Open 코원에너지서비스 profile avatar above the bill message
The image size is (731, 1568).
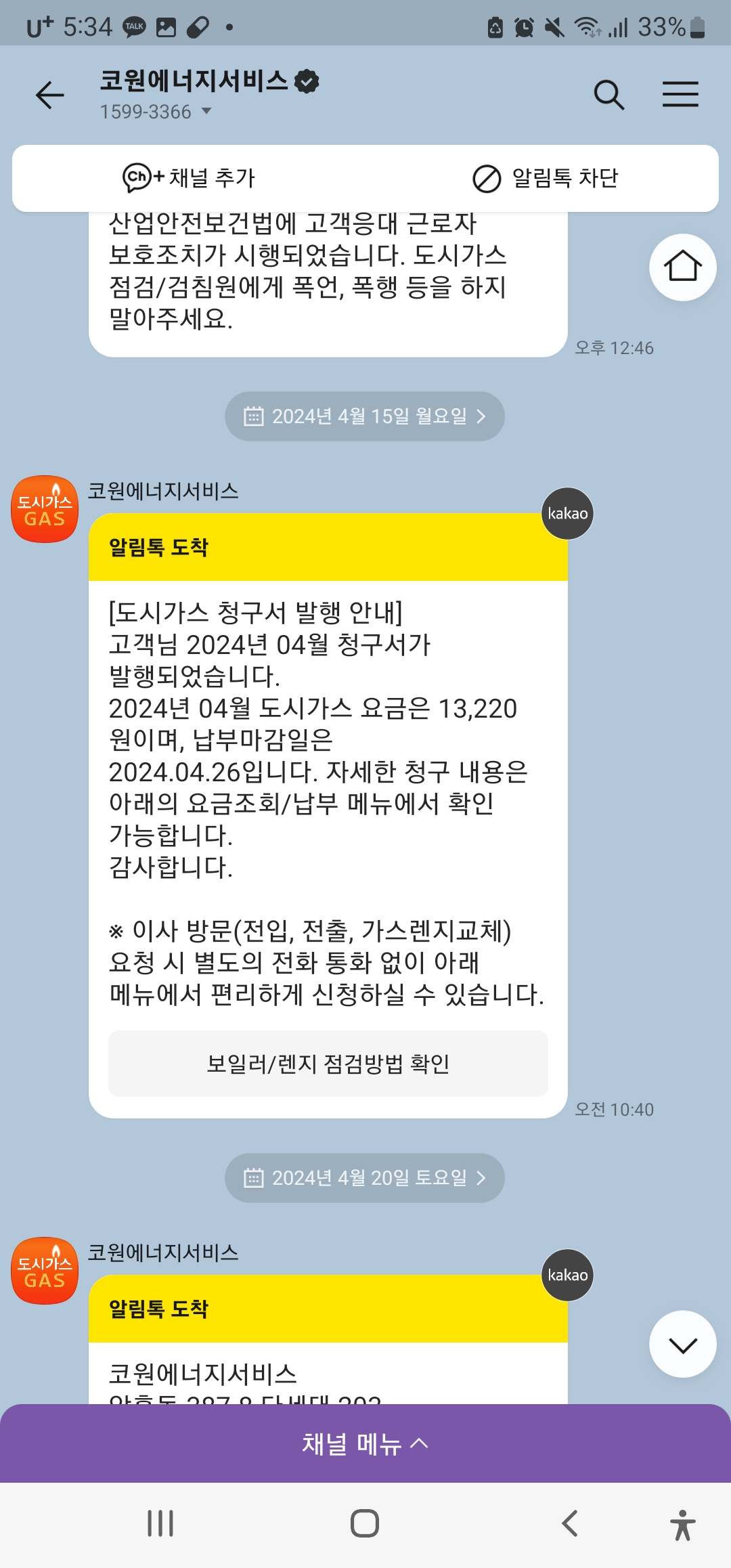[45, 509]
